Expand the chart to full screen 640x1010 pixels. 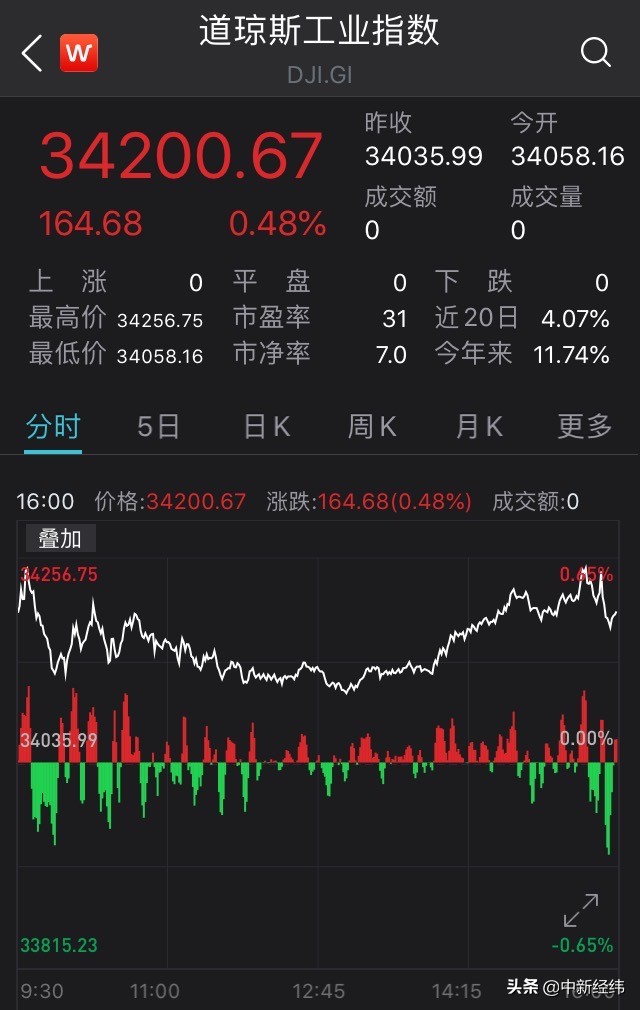(x=581, y=910)
